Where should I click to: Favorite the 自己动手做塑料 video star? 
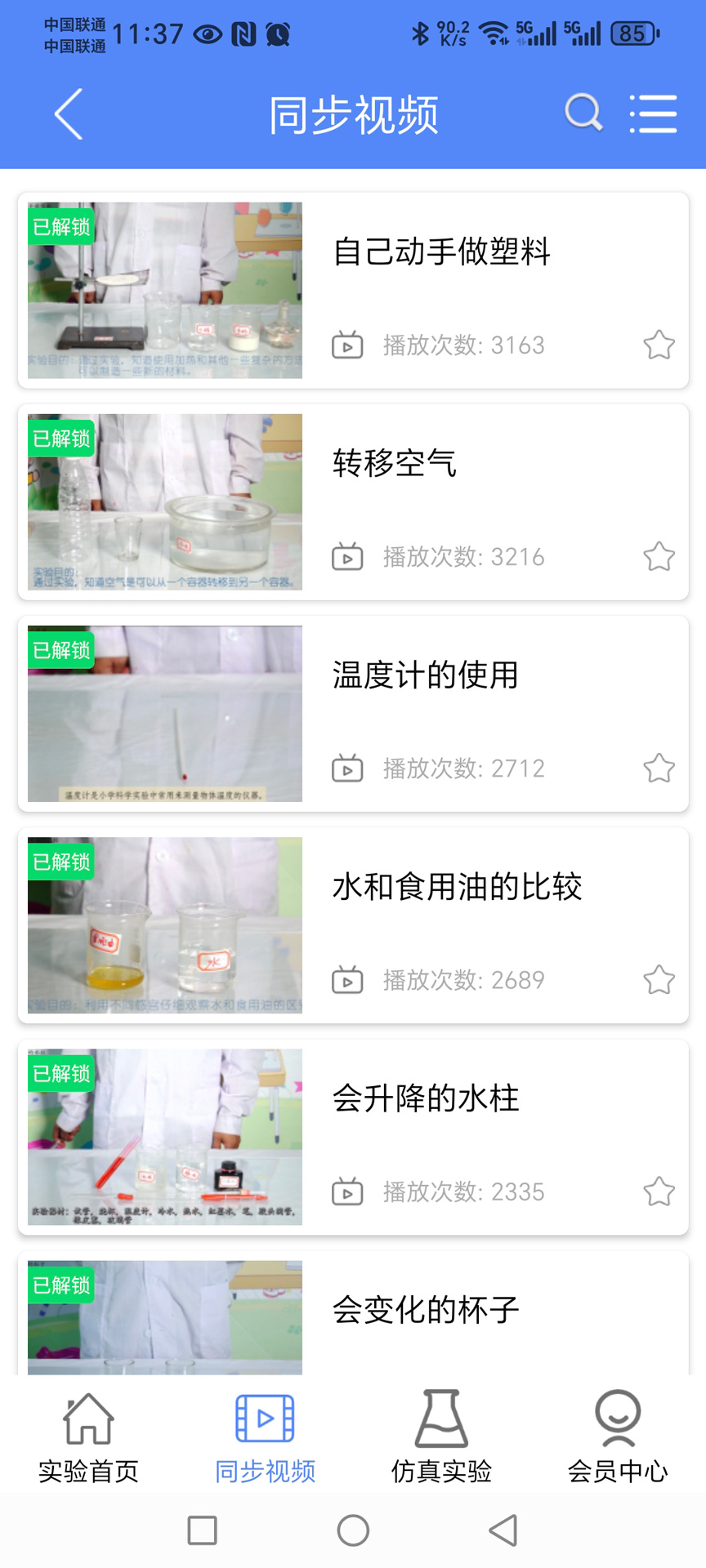coord(659,345)
